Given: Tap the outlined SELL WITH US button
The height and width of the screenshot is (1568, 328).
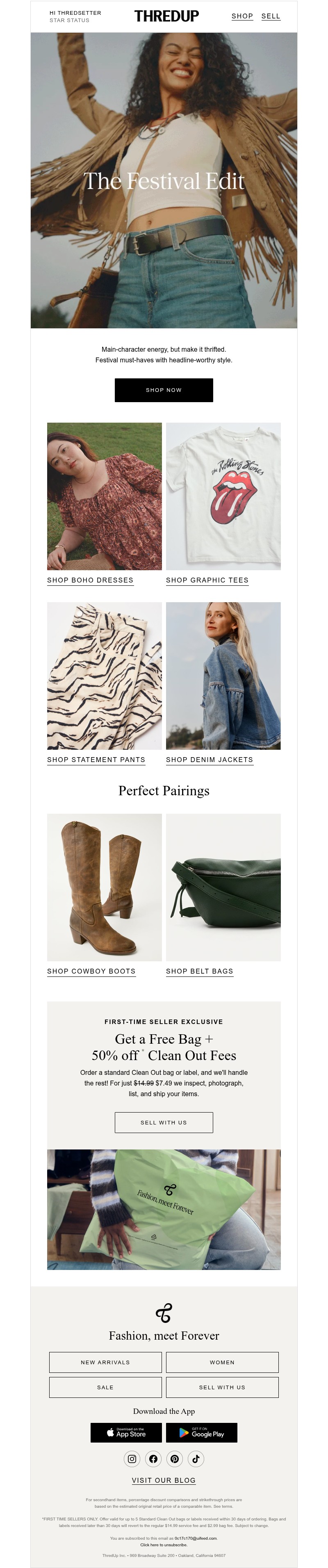Looking at the screenshot, I should 164,1122.
